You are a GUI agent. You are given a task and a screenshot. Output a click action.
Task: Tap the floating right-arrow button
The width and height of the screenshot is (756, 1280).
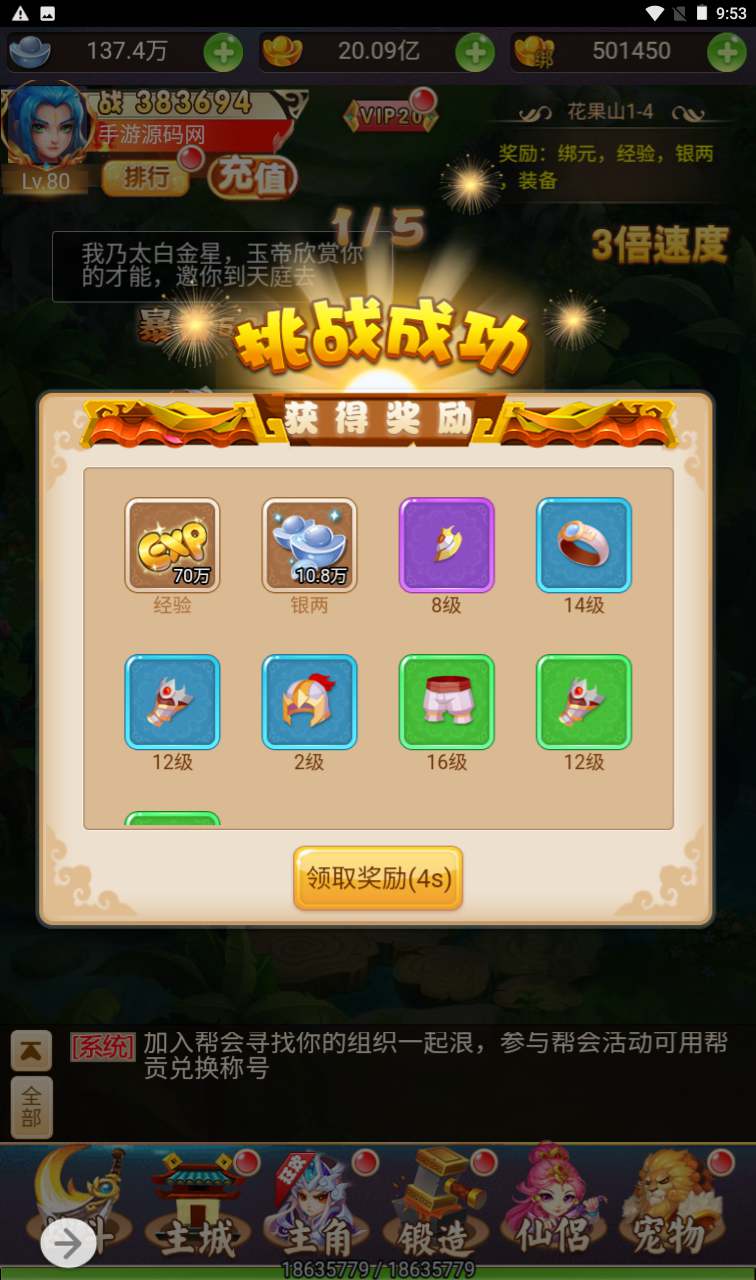(x=69, y=1244)
